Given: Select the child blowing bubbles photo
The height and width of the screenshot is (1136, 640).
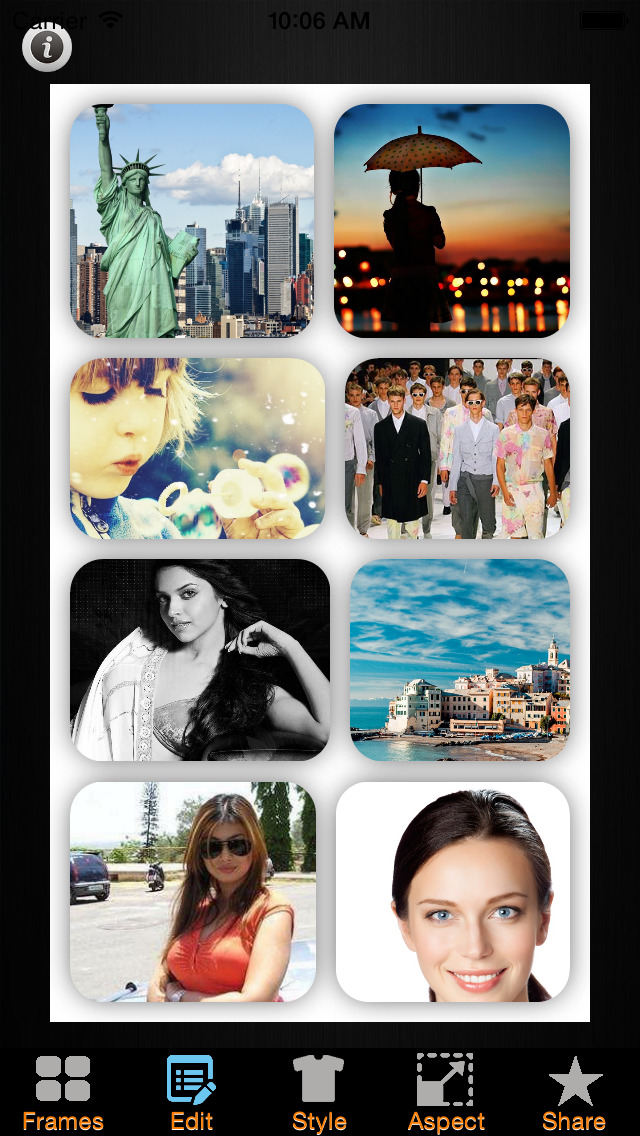Looking at the screenshot, I should tap(197, 448).
